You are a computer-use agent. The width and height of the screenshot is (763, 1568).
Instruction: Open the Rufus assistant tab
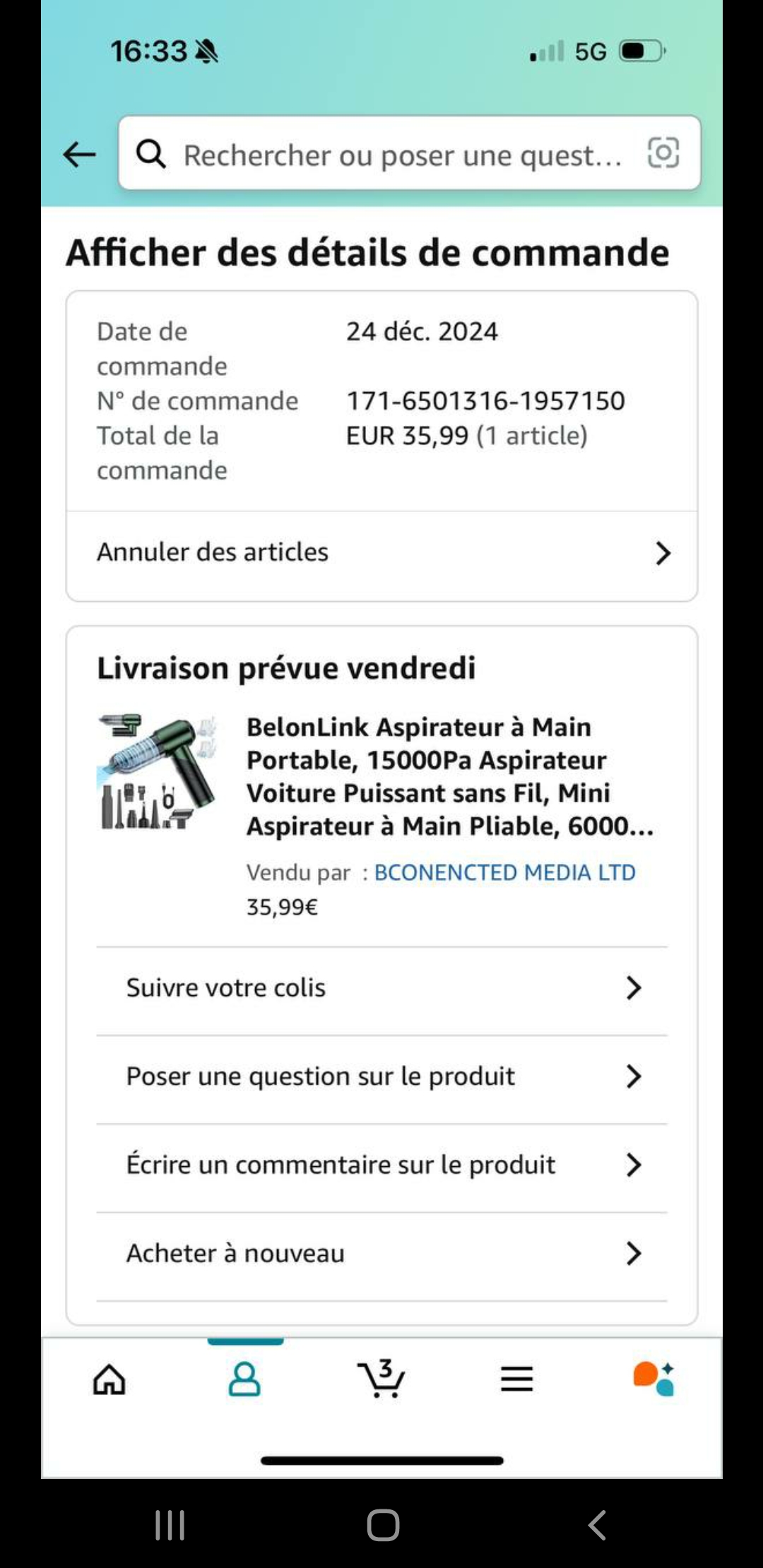[x=653, y=1378]
